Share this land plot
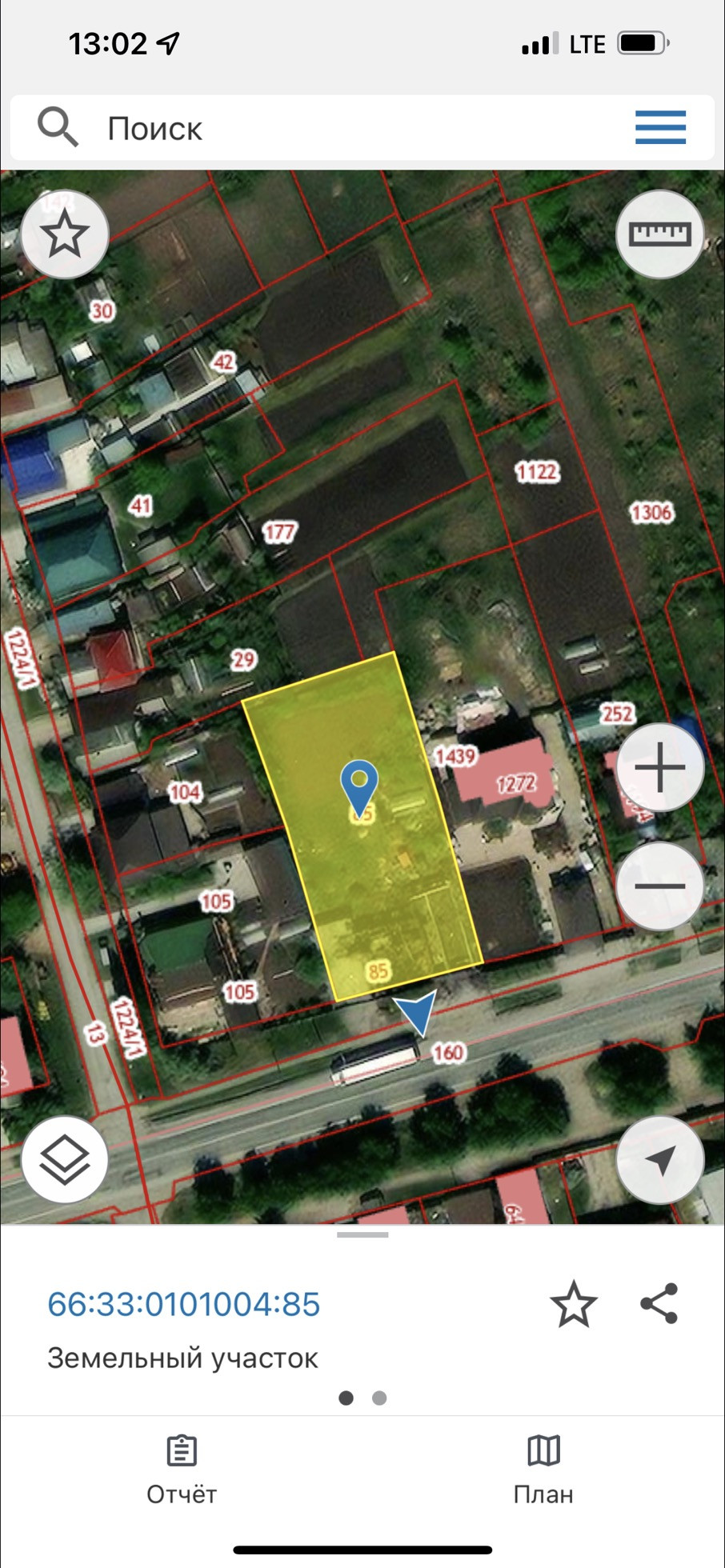The width and height of the screenshot is (725, 1568). [659, 1304]
